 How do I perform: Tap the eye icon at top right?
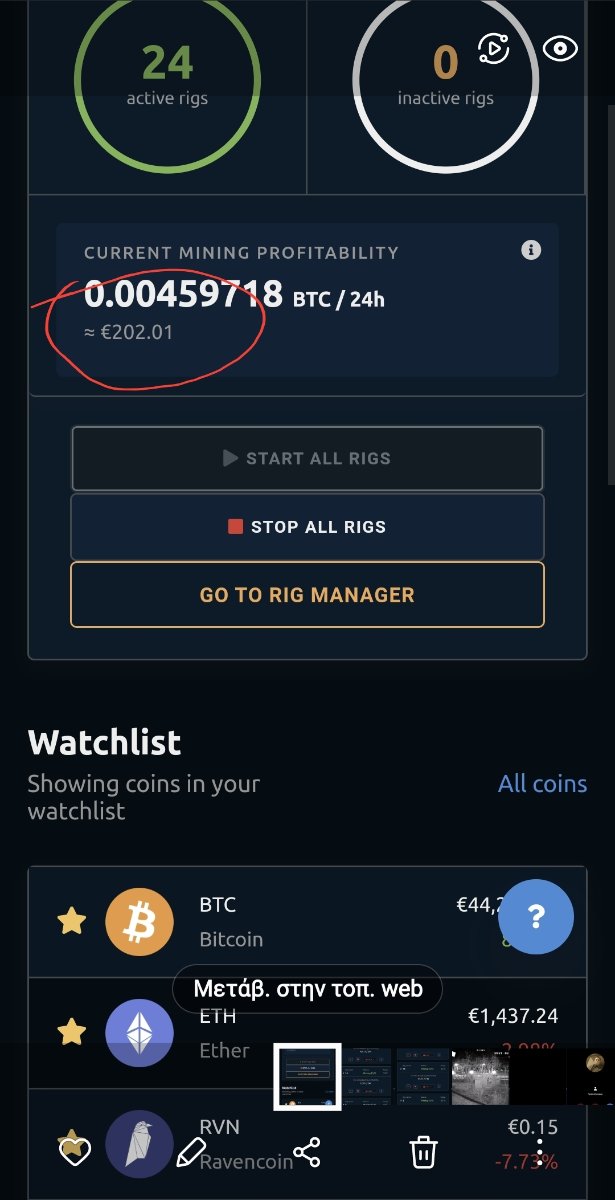[560, 49]
